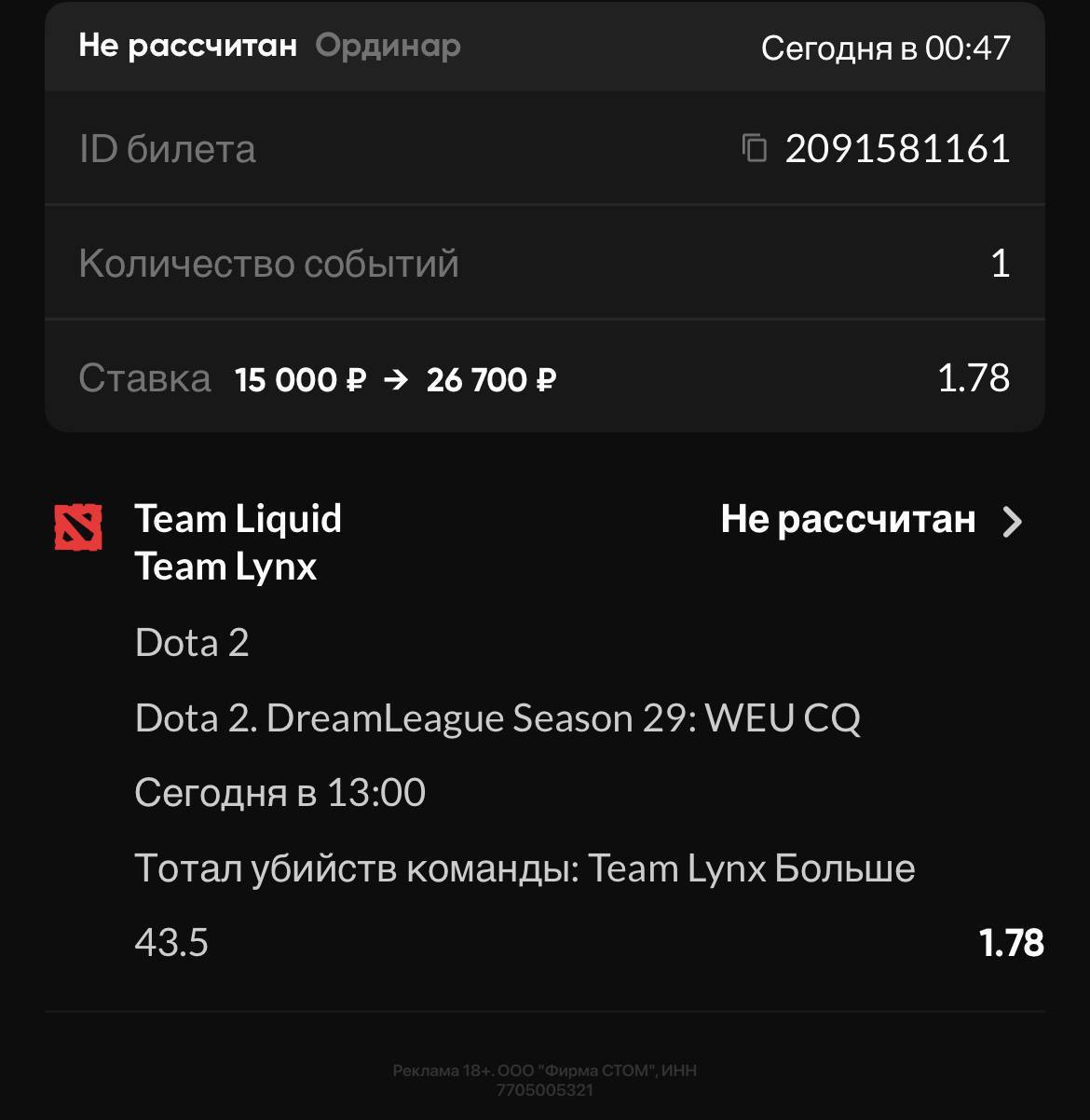Open Team Liquid vs Team Lynx event details
1090x1120 pixels.
point(1012,522)
